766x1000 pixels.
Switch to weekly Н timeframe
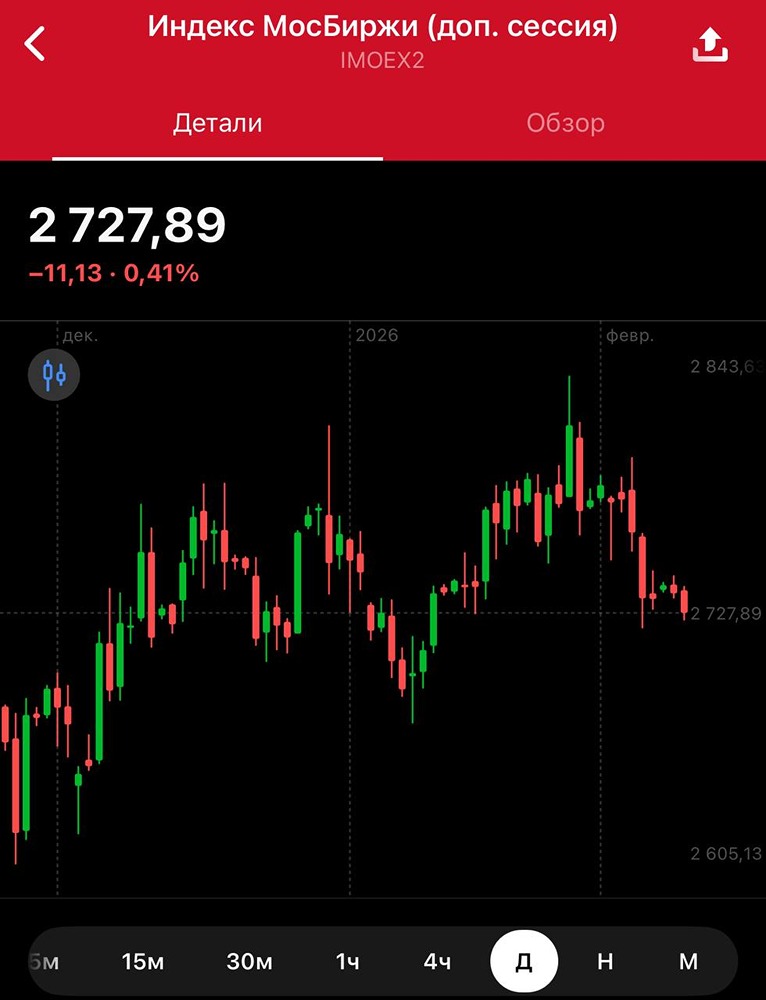(605, 962)
